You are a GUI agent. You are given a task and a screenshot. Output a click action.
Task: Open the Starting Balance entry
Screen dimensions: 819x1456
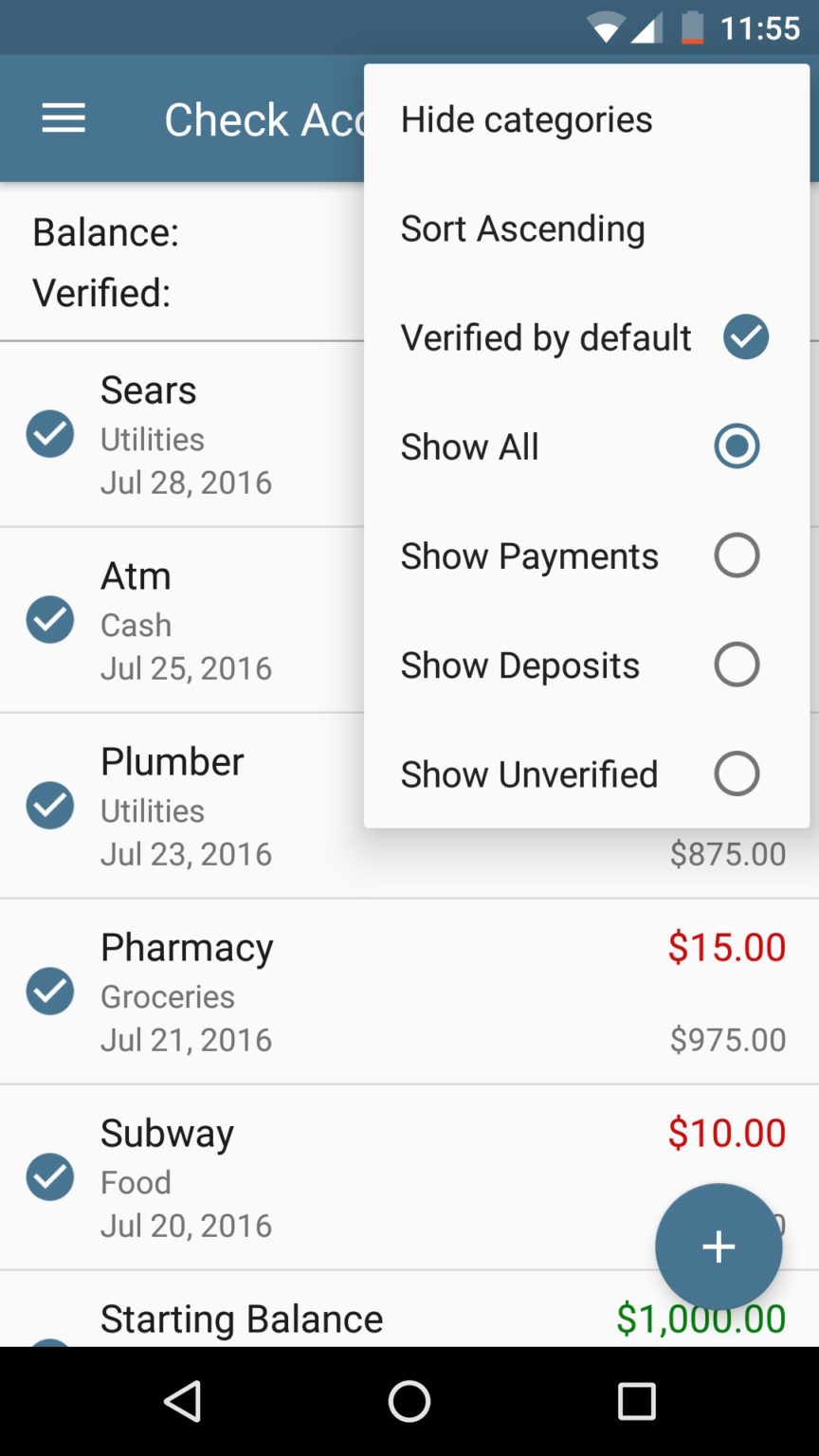(x=242, y=1318)
